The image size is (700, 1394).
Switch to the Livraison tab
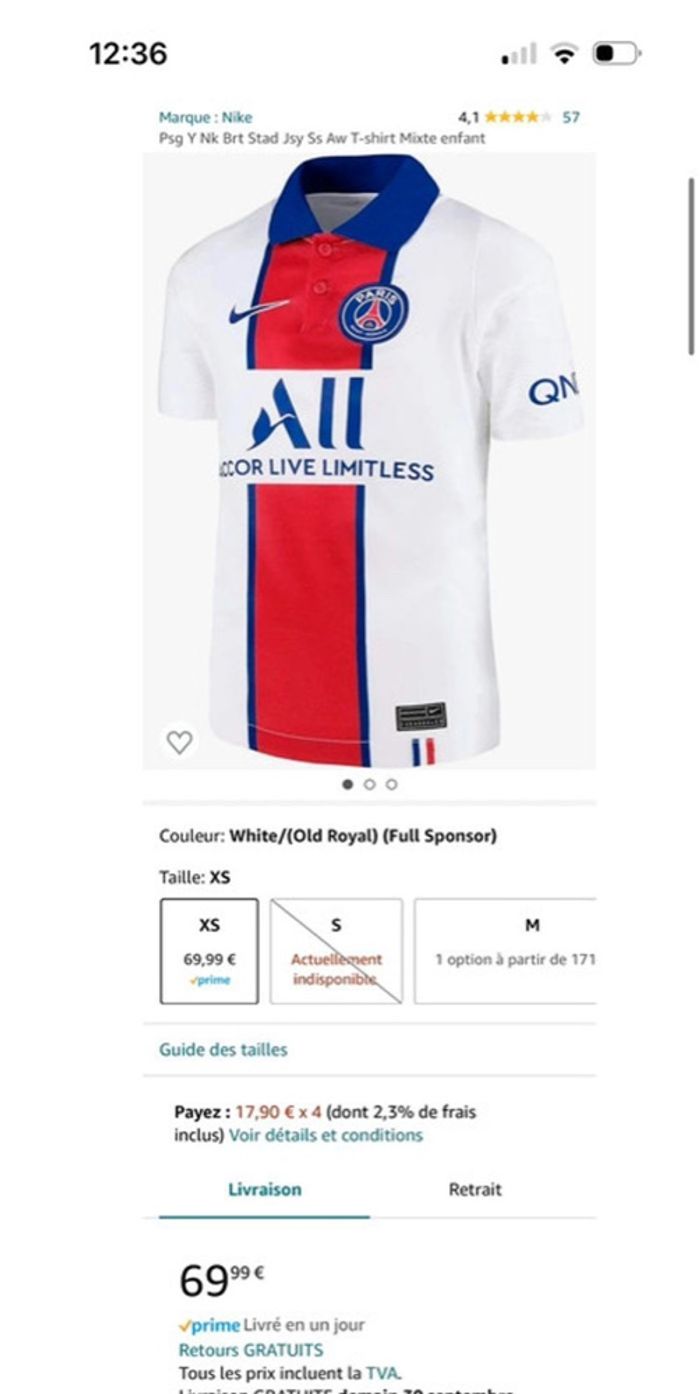[x=264, y=1190]
